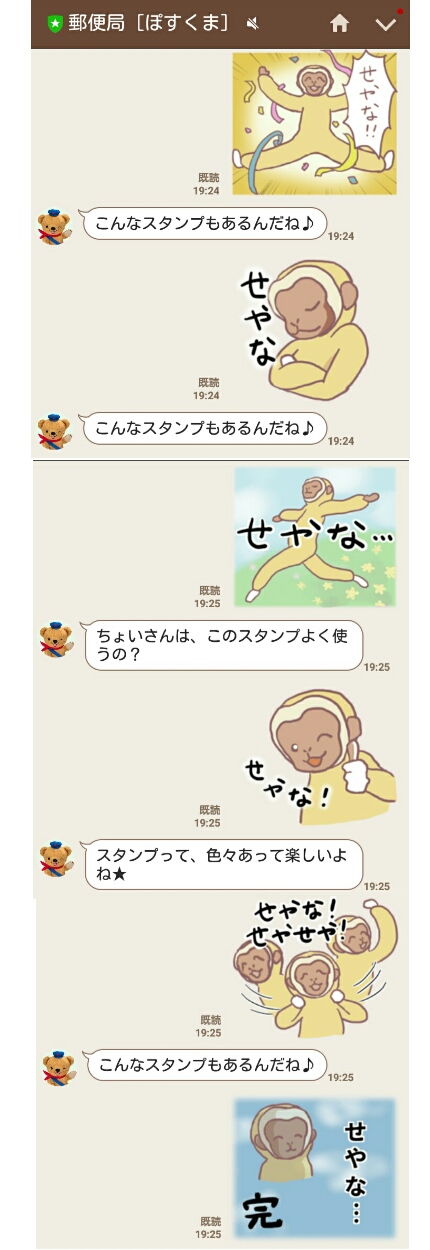Viewport: 430px width, 1250px height.
Task: Open the three monkeys せやな!せやせや! sticker
Action: point(315,967)
